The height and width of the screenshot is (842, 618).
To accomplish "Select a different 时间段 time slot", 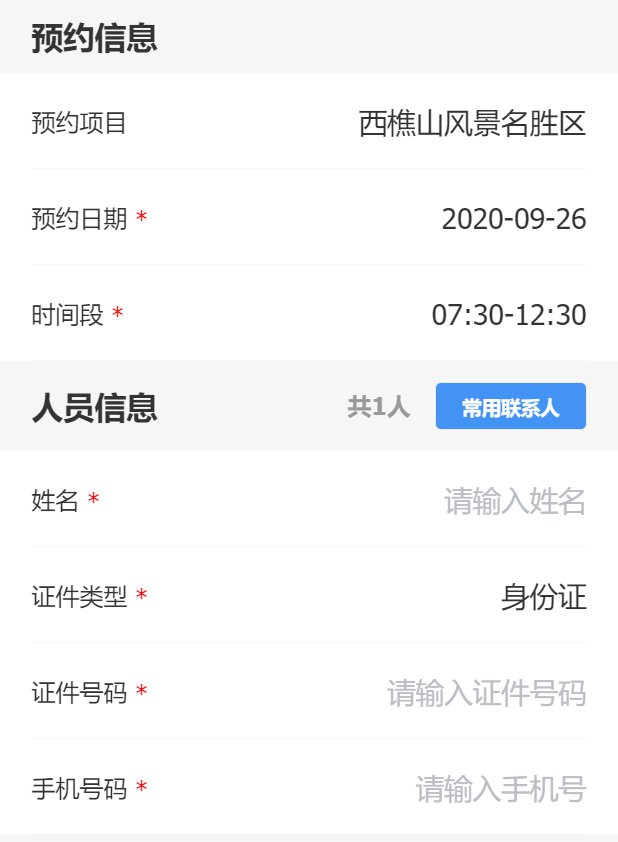I will (x=508, y=315).
